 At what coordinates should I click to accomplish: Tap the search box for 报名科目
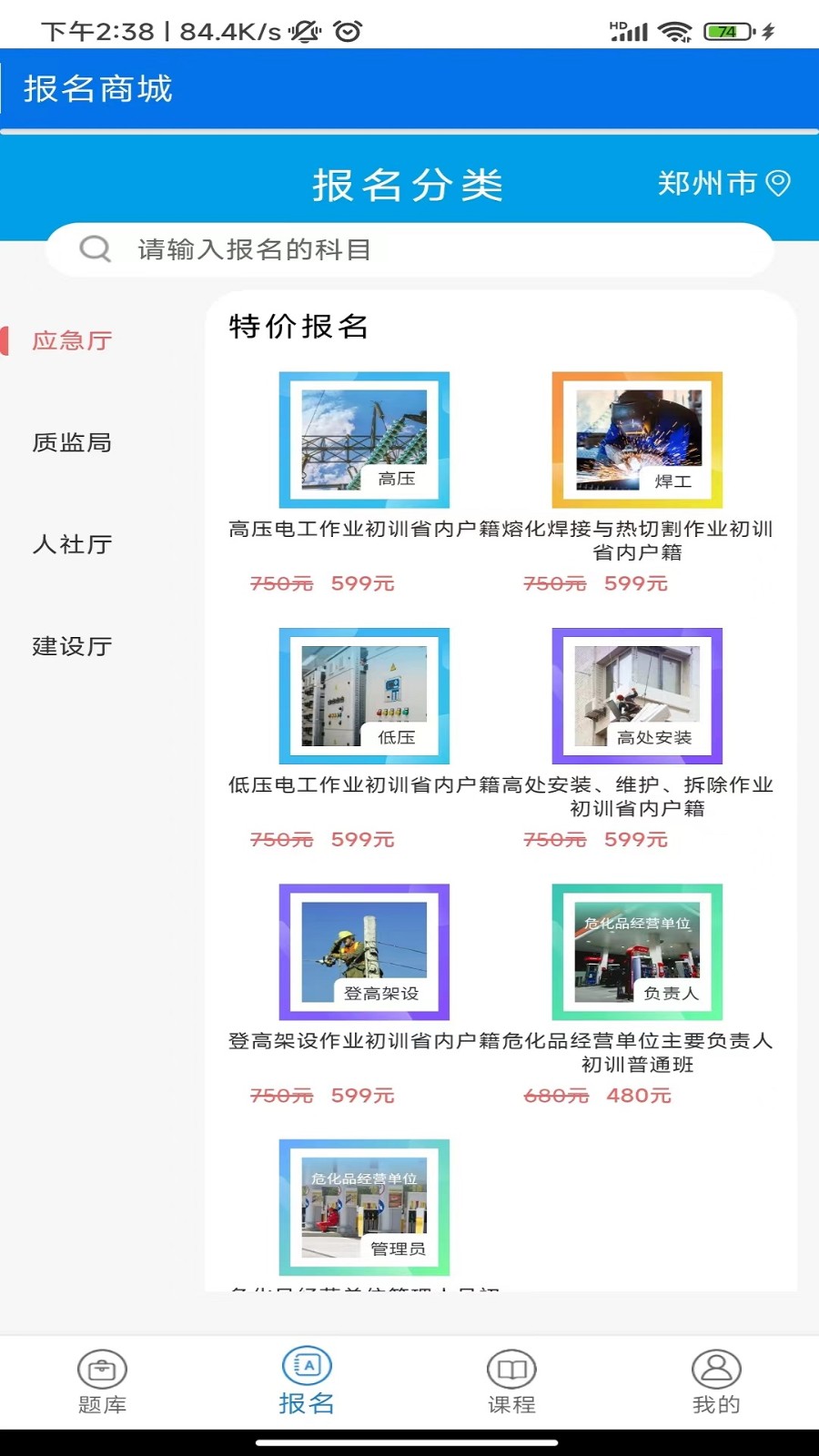[409, 249]
